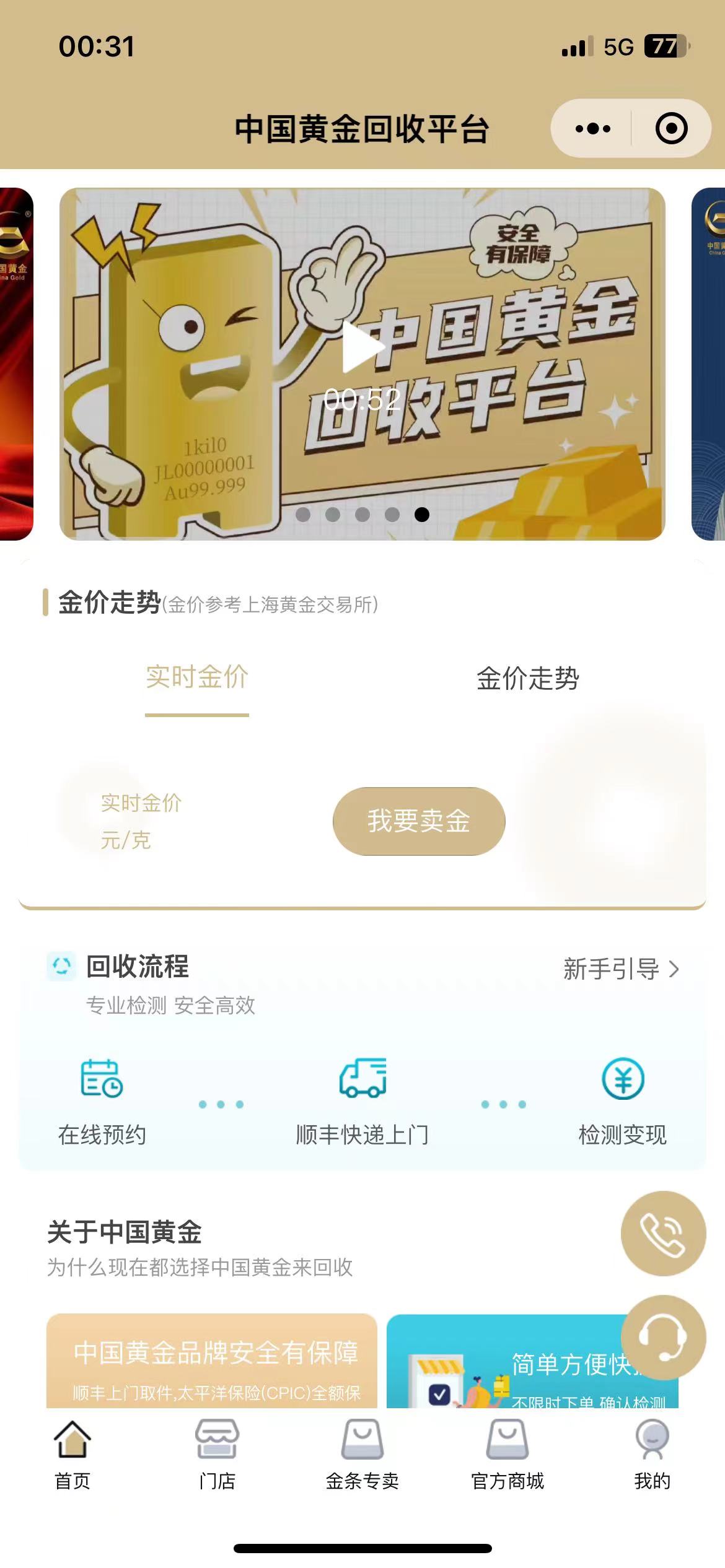Open the 新手引导 guide link
This screenshot has width=725, height=1568.
(621, 969)
